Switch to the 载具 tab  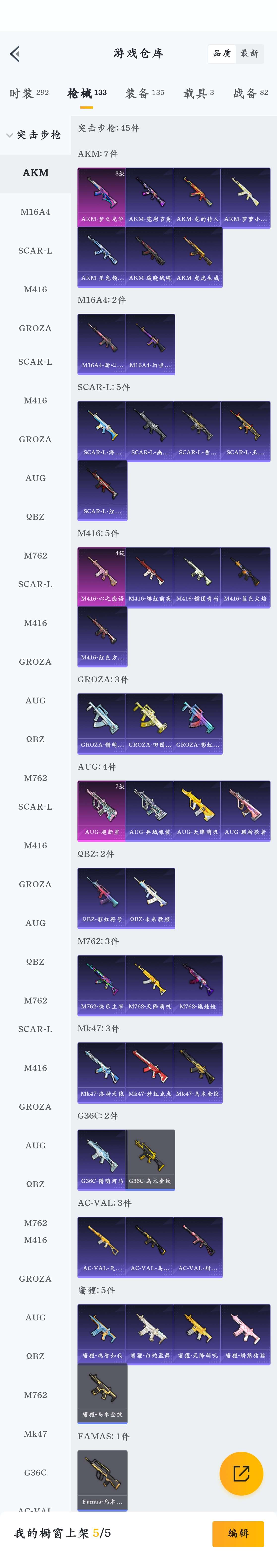tap(199, 93)
